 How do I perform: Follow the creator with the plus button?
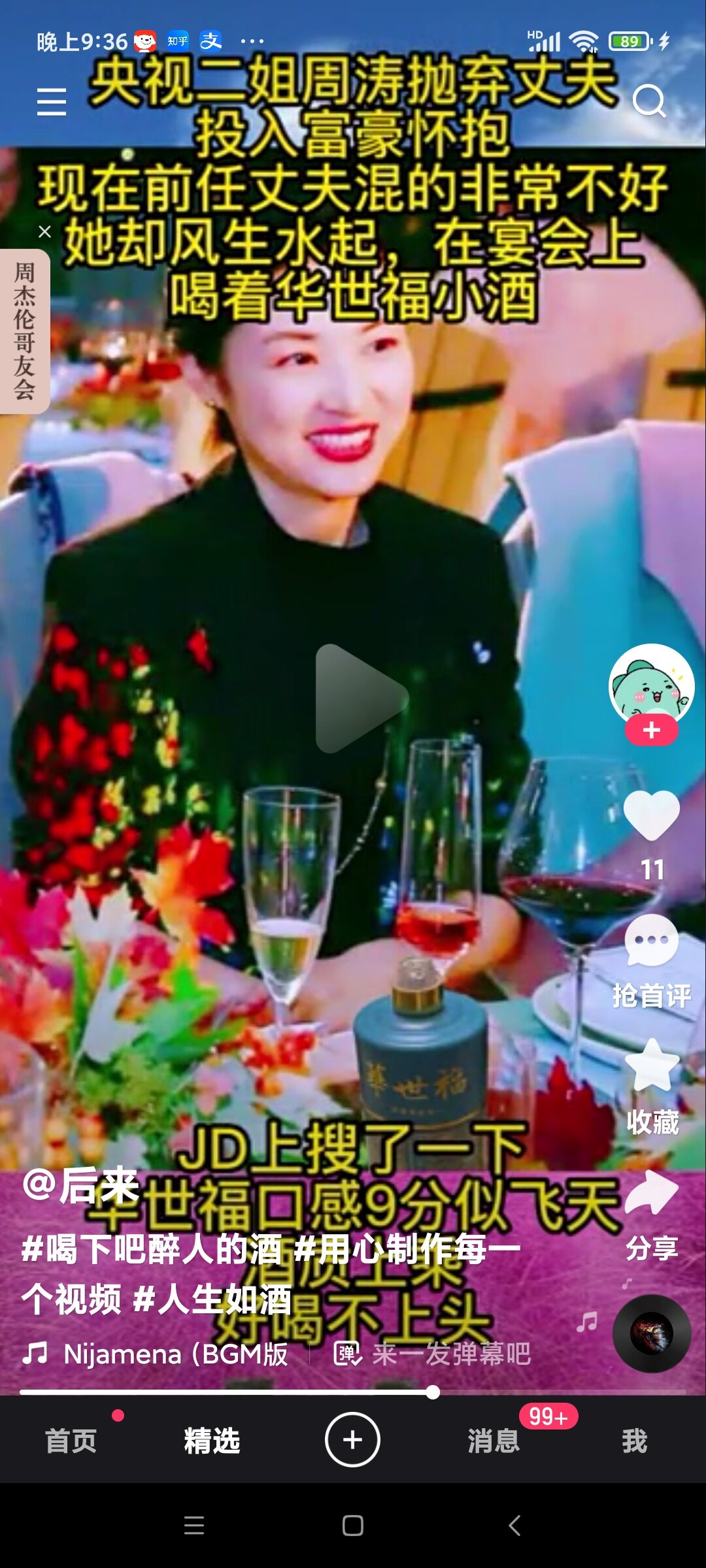[x=651, y=730]
